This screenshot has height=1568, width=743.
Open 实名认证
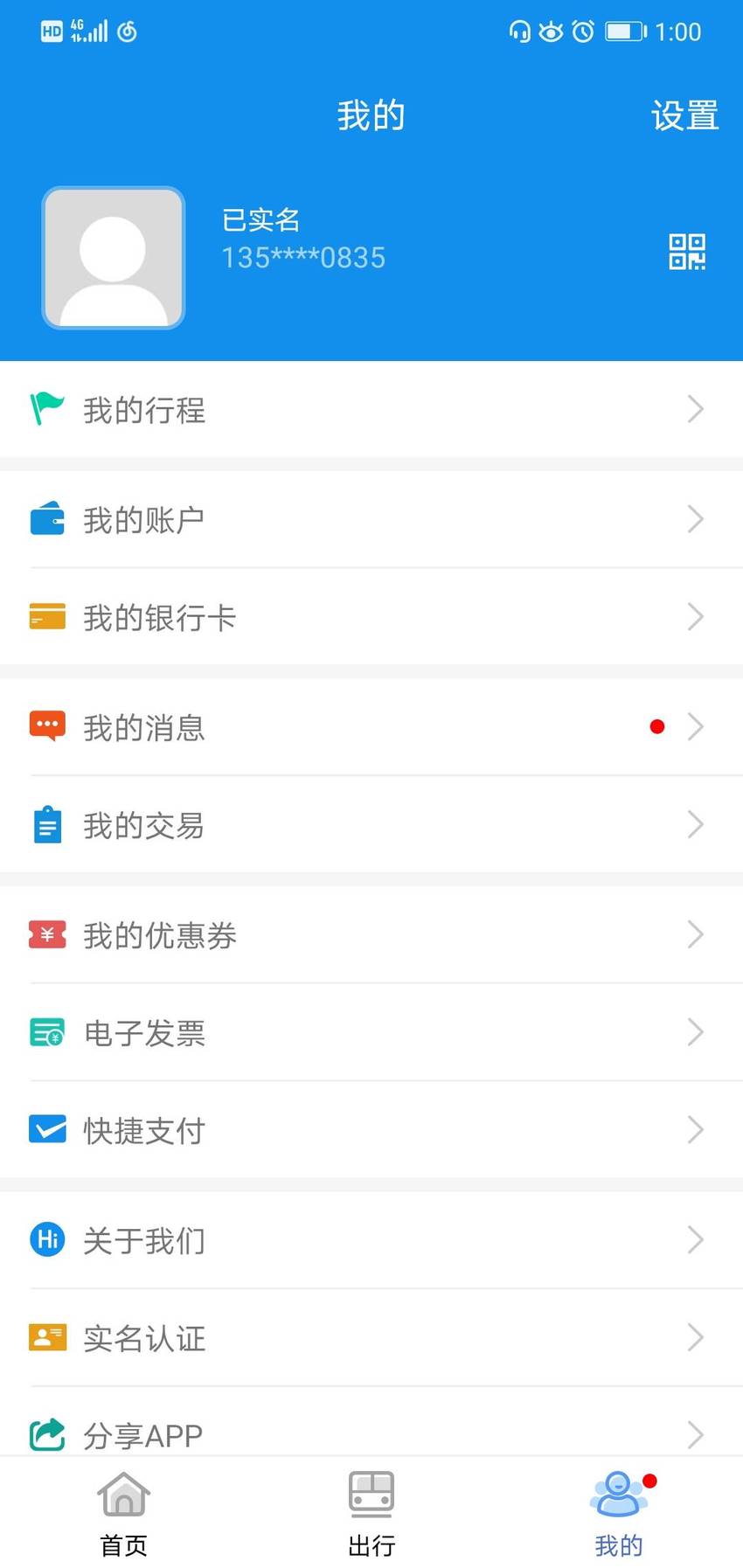pos(371,1338)
